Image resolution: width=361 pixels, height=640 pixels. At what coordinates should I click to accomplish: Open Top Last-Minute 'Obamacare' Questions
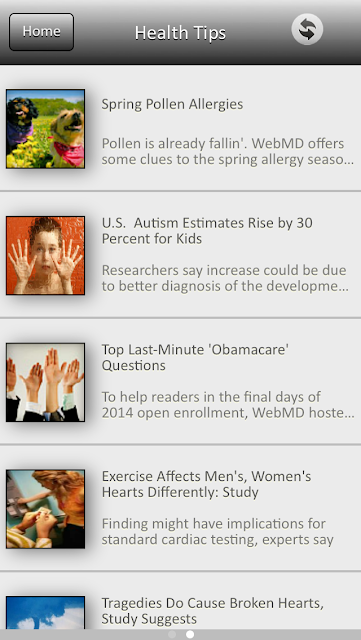[180, 381]
